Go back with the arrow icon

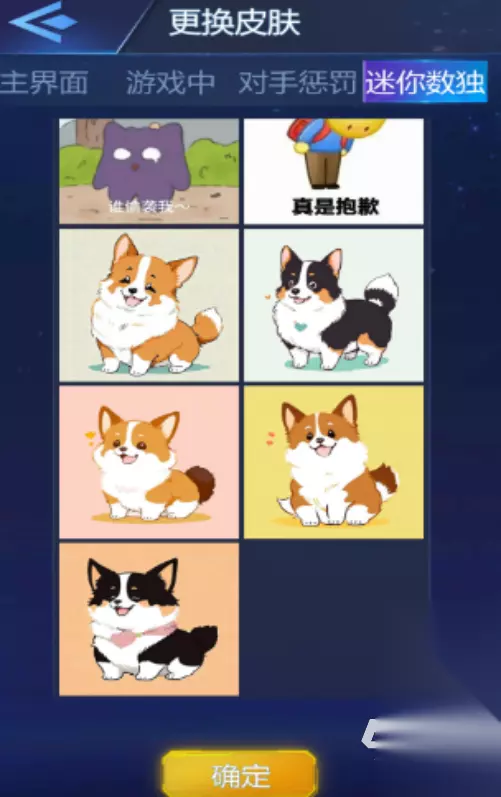tap(43, 22)
